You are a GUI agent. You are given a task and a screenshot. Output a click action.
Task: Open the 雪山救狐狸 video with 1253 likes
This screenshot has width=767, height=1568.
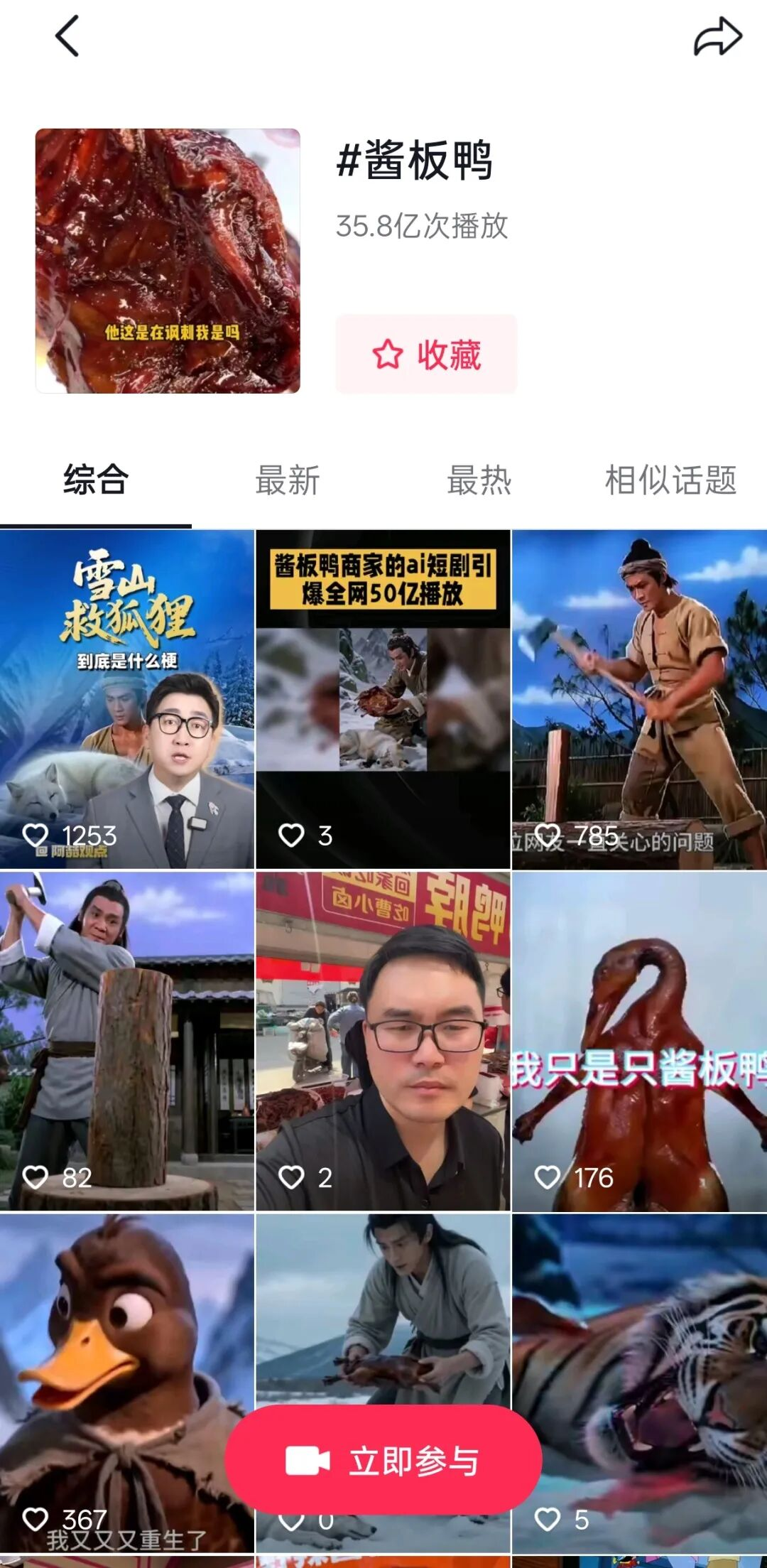(126, 699)
